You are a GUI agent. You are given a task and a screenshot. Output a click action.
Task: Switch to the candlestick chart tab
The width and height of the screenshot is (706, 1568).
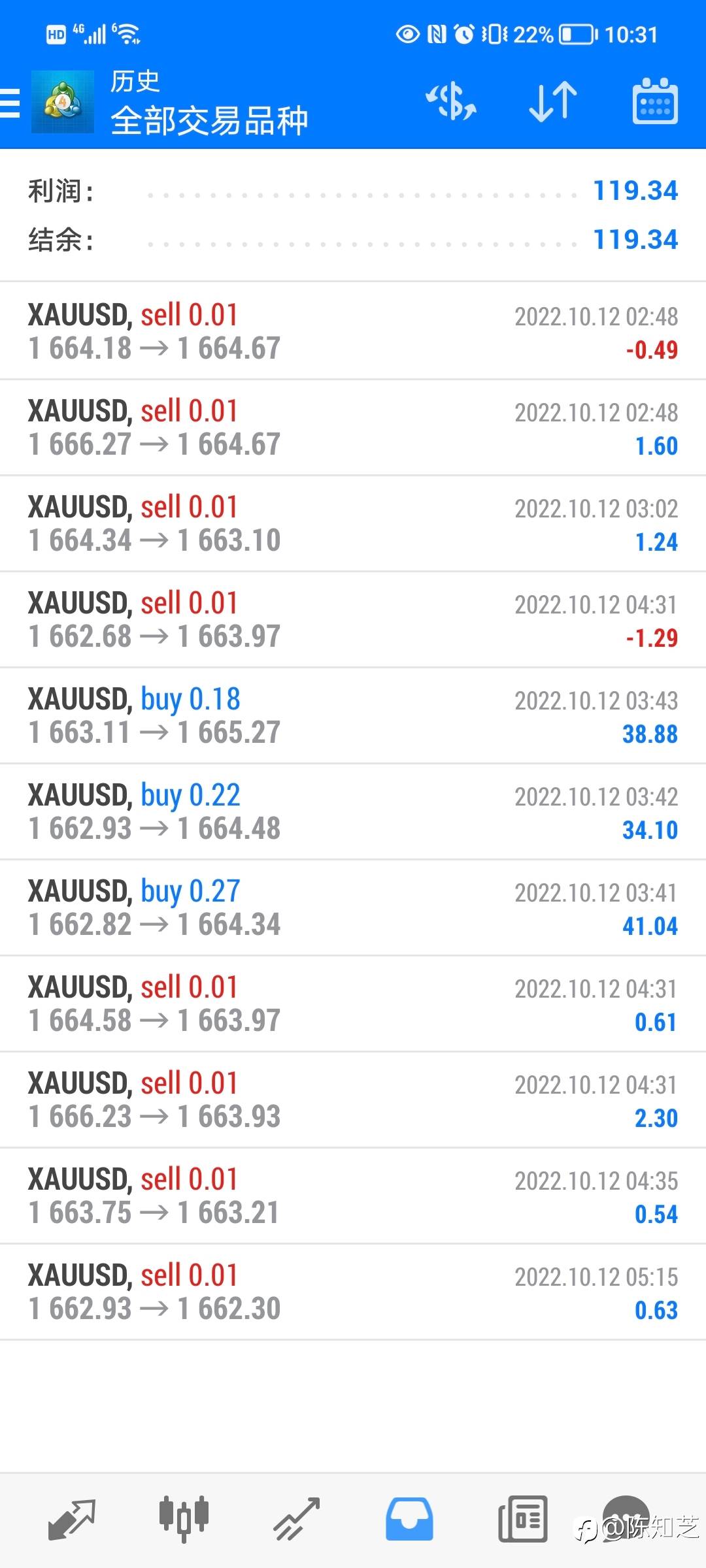tap(184, 1518)
